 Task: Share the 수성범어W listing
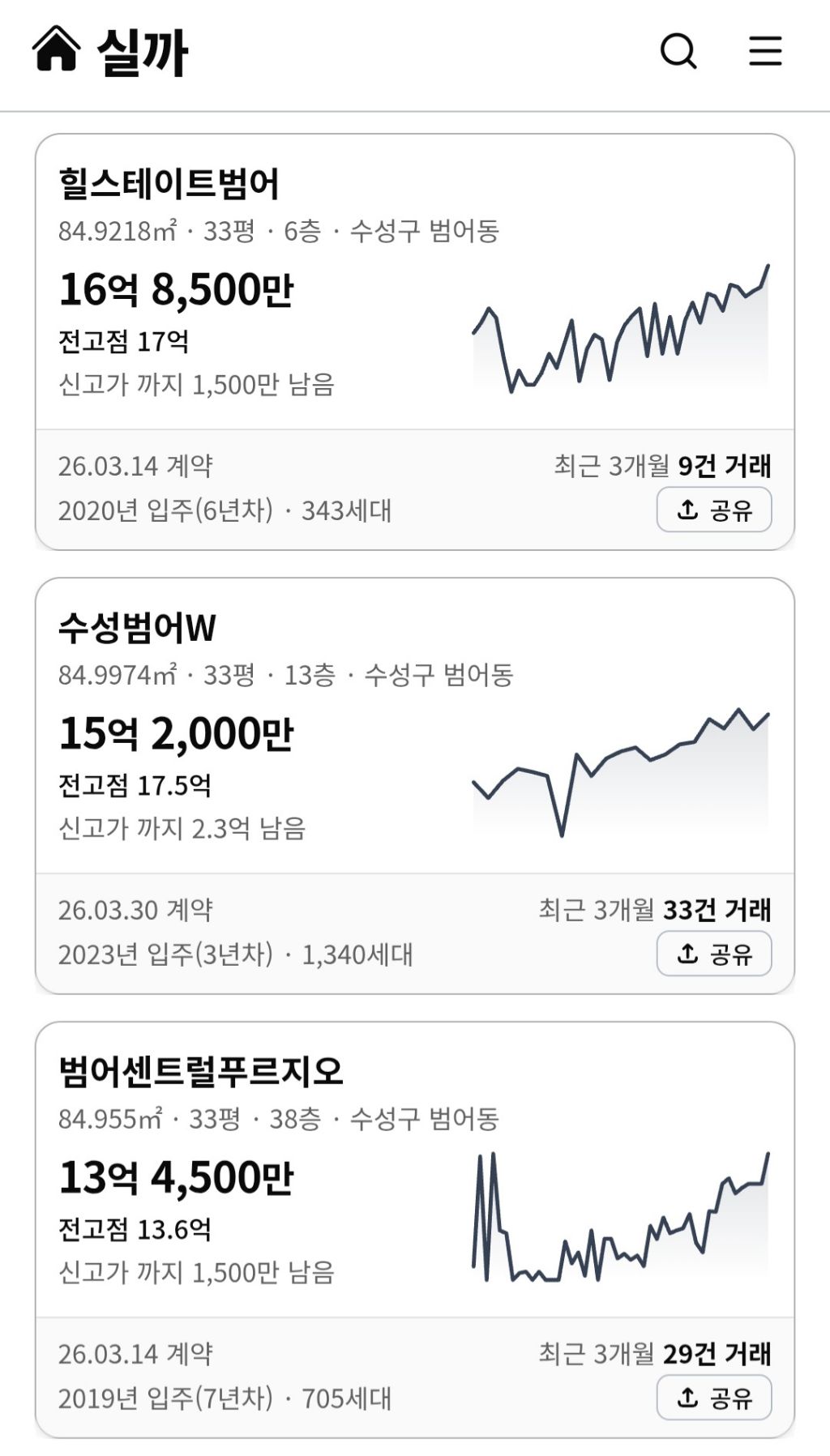point(714,954)
